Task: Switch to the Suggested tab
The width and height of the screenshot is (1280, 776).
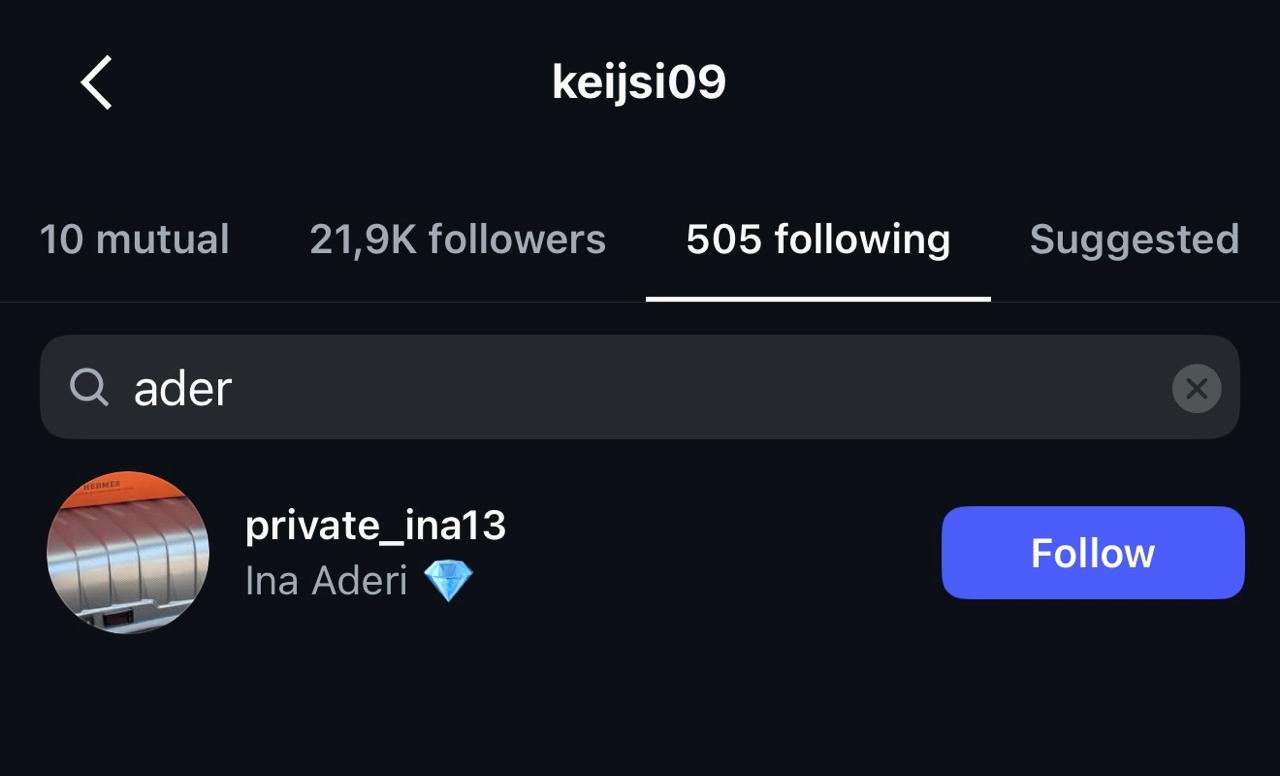Action: [x=1134, y=240]
